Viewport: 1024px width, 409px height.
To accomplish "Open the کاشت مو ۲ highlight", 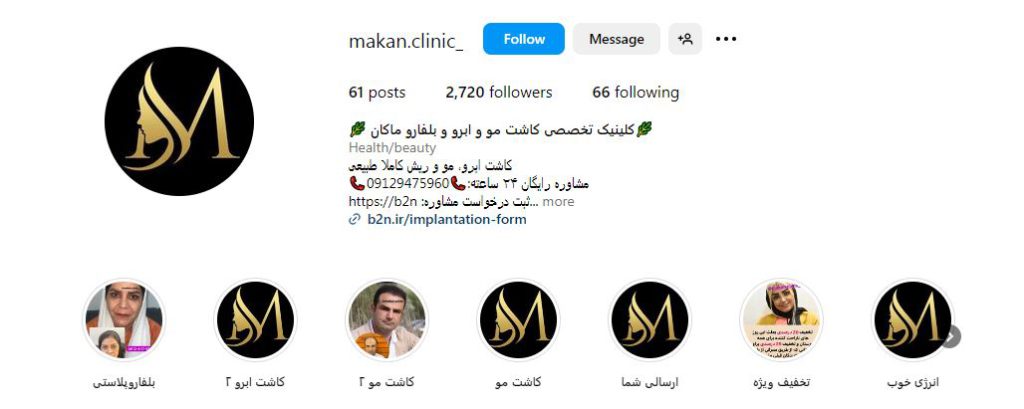I will pyautogui.click(x=386, y=320).
